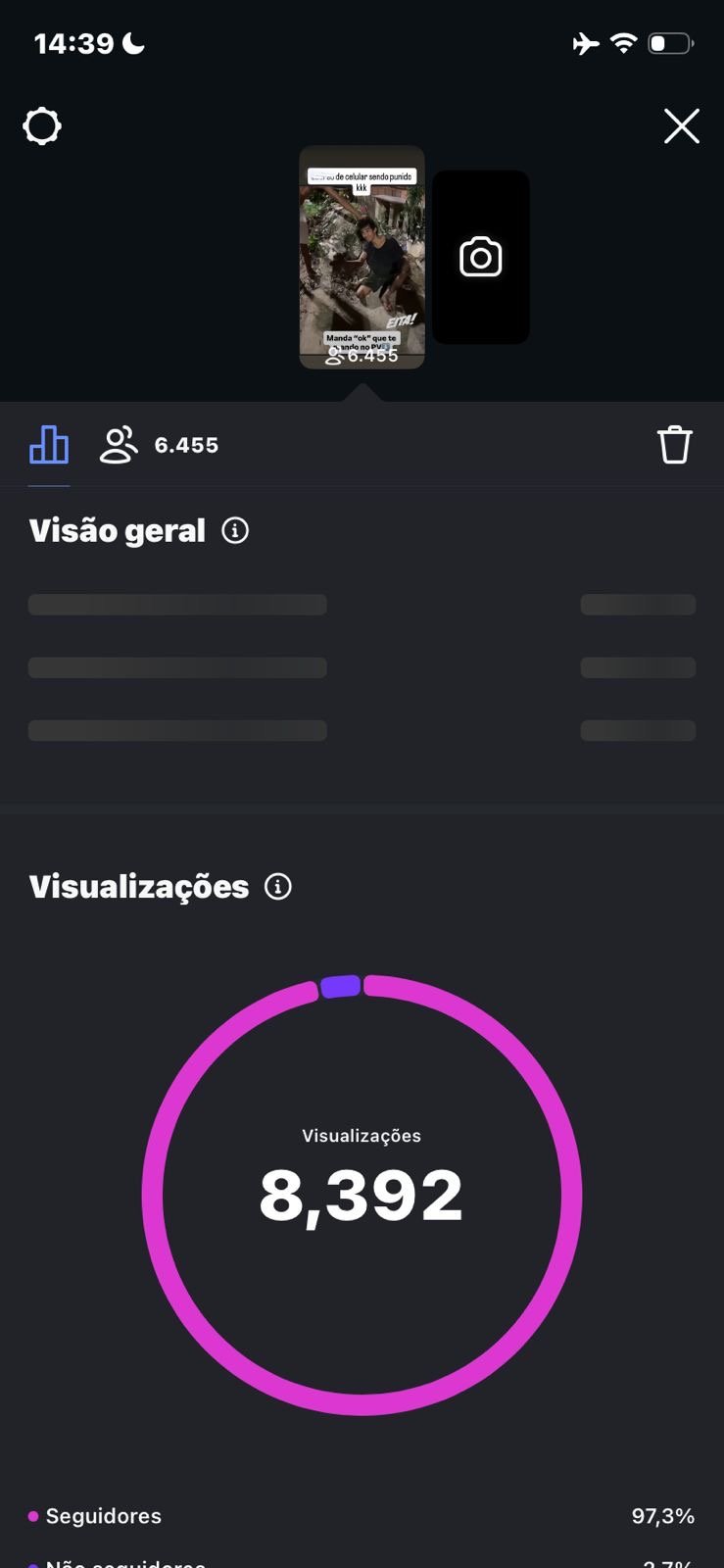Open camera to add a new story
Viewport: 724px width, 1568px height.
click(480, 258)
